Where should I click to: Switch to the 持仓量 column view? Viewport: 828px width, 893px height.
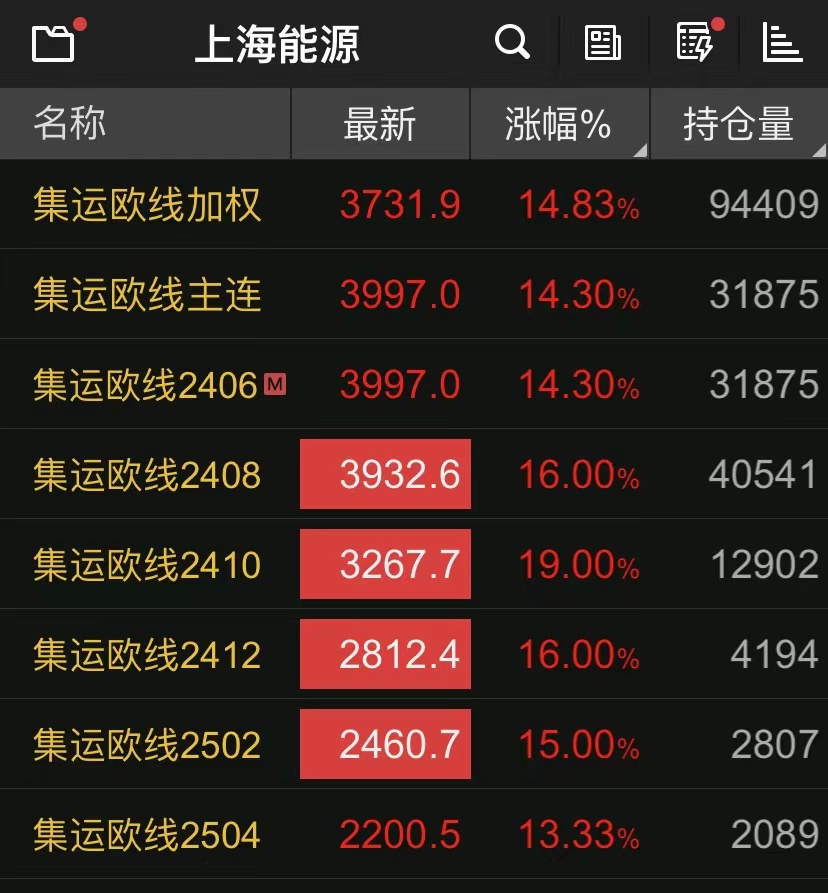point(740,123)
